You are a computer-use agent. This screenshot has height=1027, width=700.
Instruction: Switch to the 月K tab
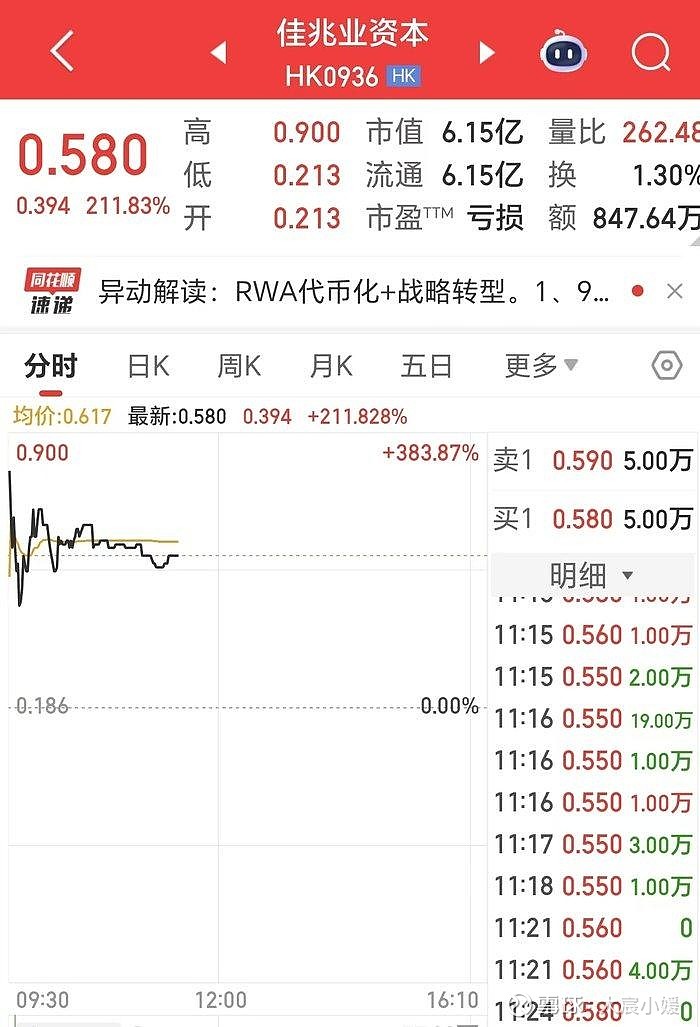click(331, 365)
